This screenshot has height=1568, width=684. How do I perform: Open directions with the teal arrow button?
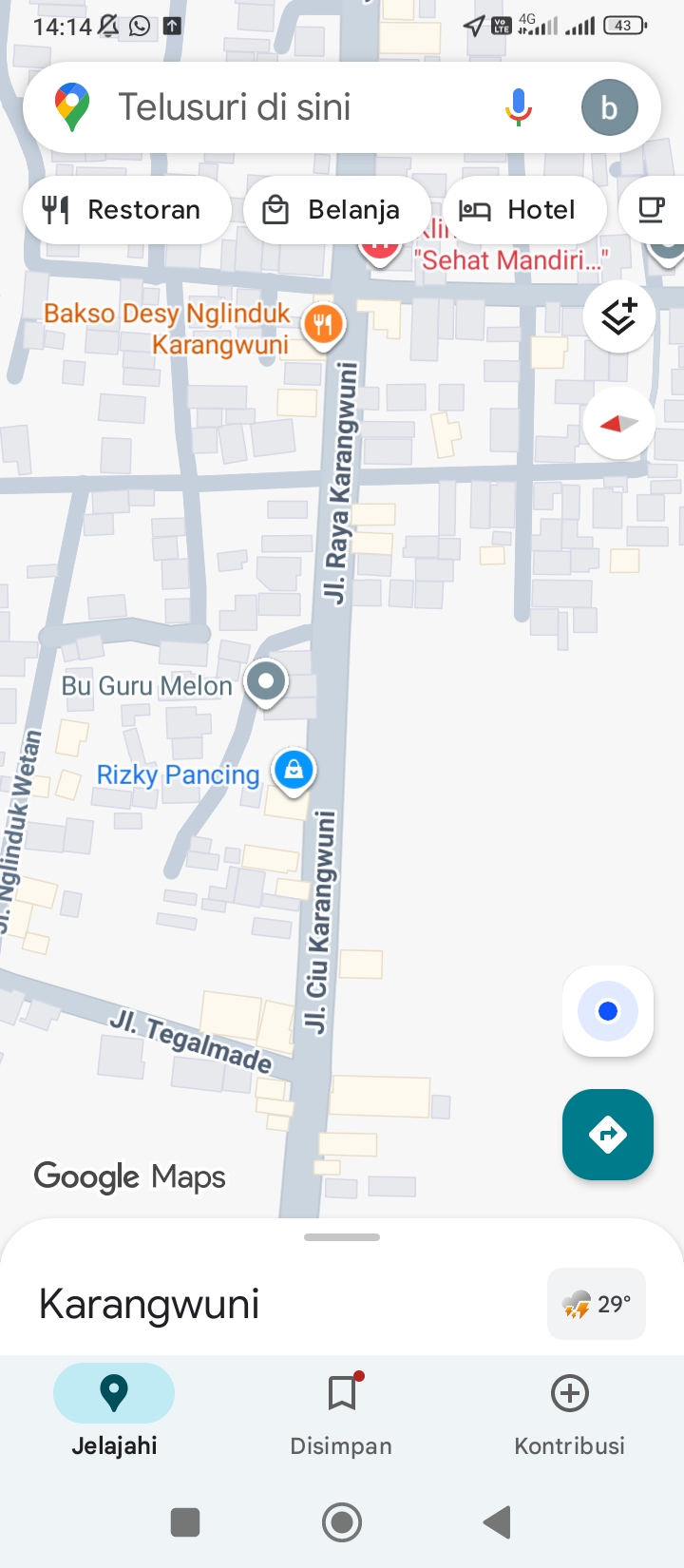pos(608,1134)
